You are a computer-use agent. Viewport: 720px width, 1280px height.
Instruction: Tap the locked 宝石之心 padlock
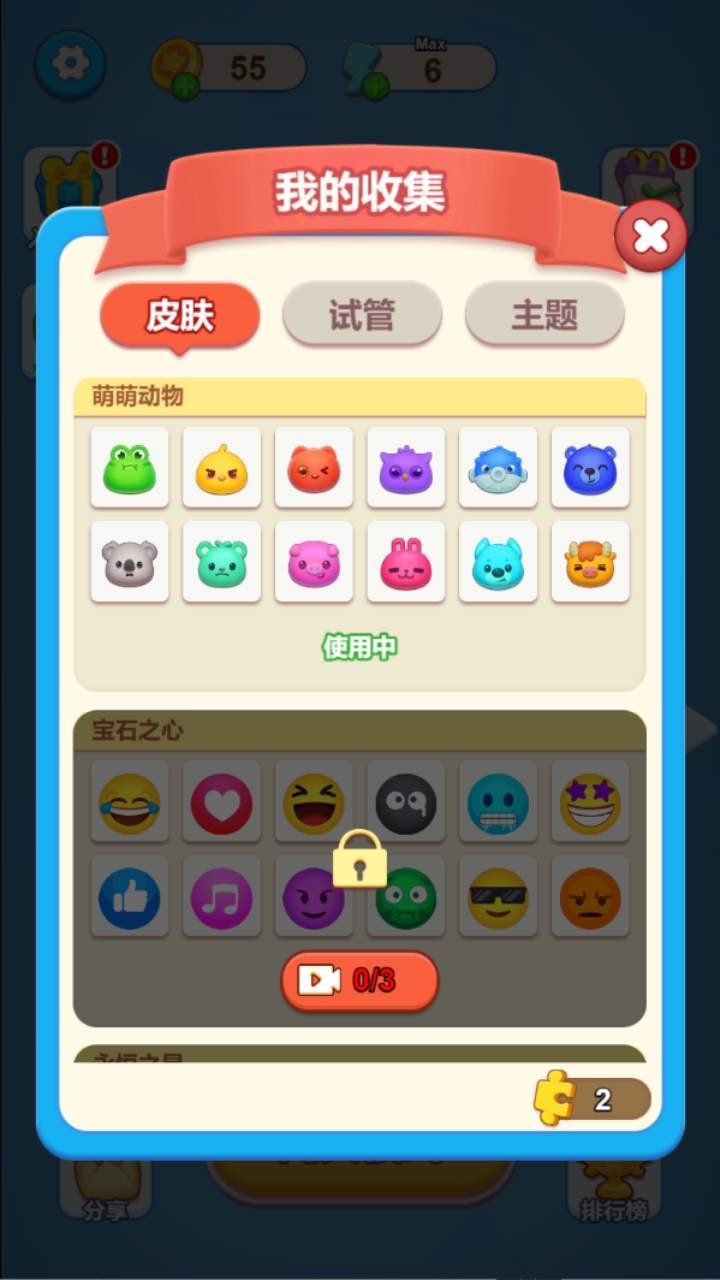(x=359, y=858)
